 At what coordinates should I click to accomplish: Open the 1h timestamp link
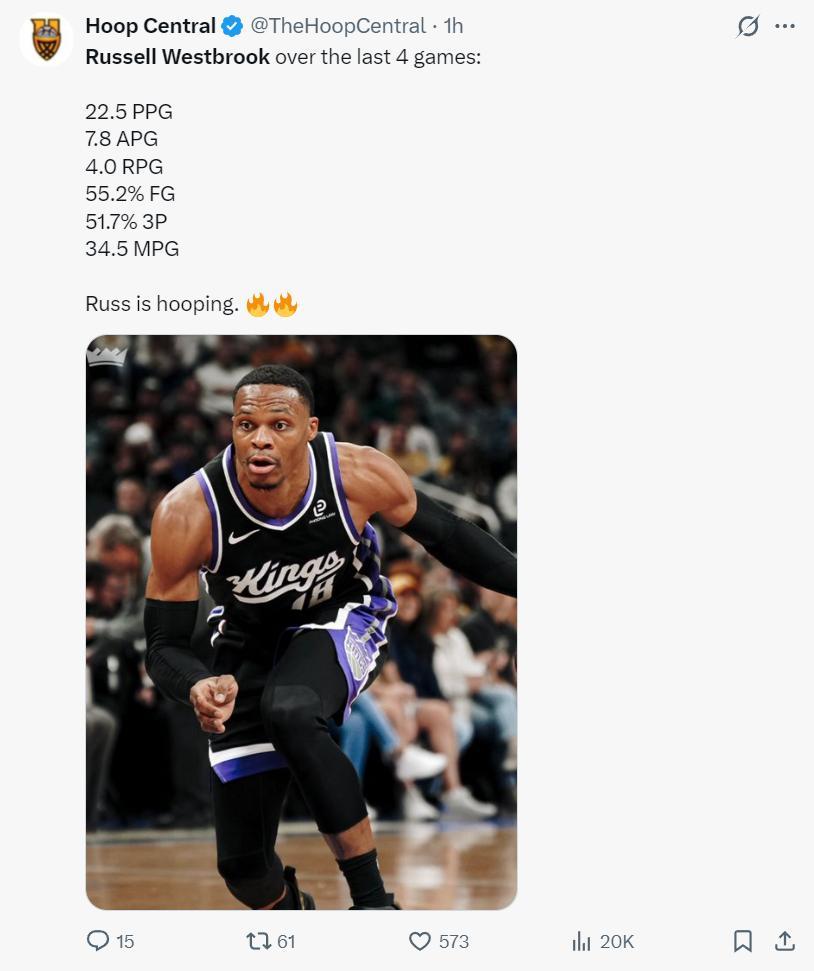(x=453, y=26)
